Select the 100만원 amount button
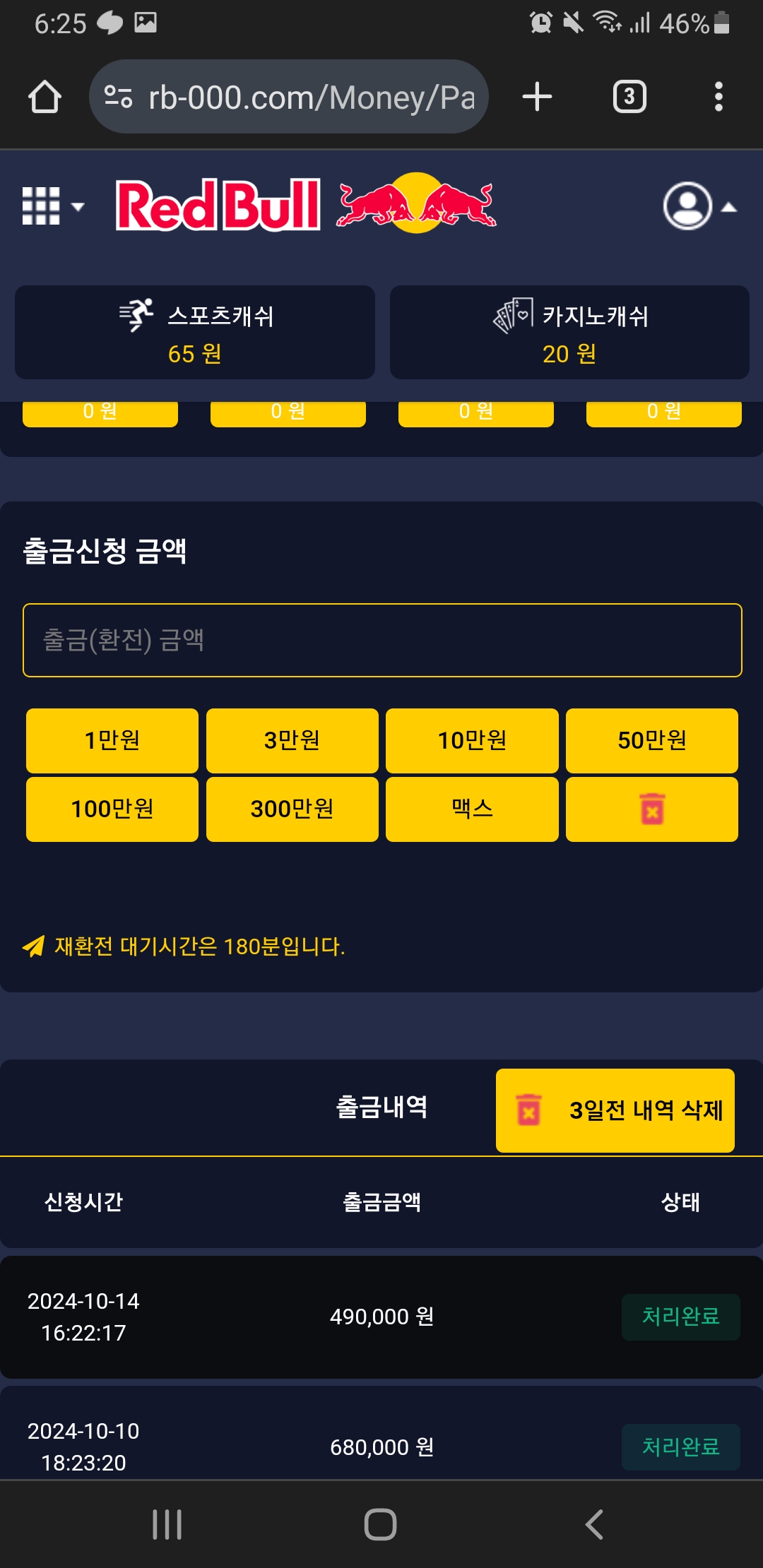 click(112, 809)
